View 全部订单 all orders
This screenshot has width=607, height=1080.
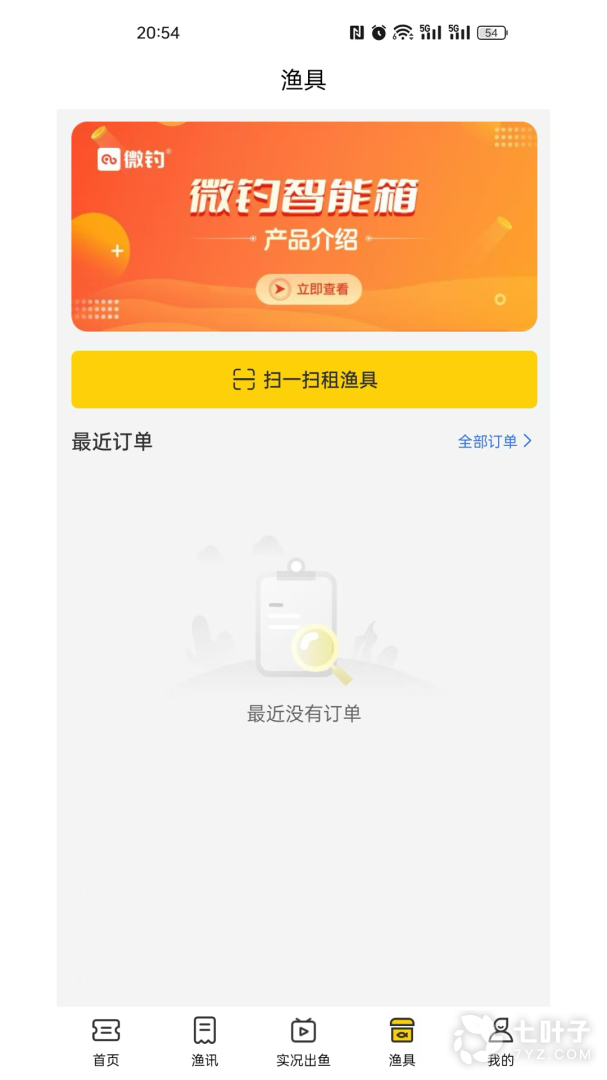coord(494,441)
